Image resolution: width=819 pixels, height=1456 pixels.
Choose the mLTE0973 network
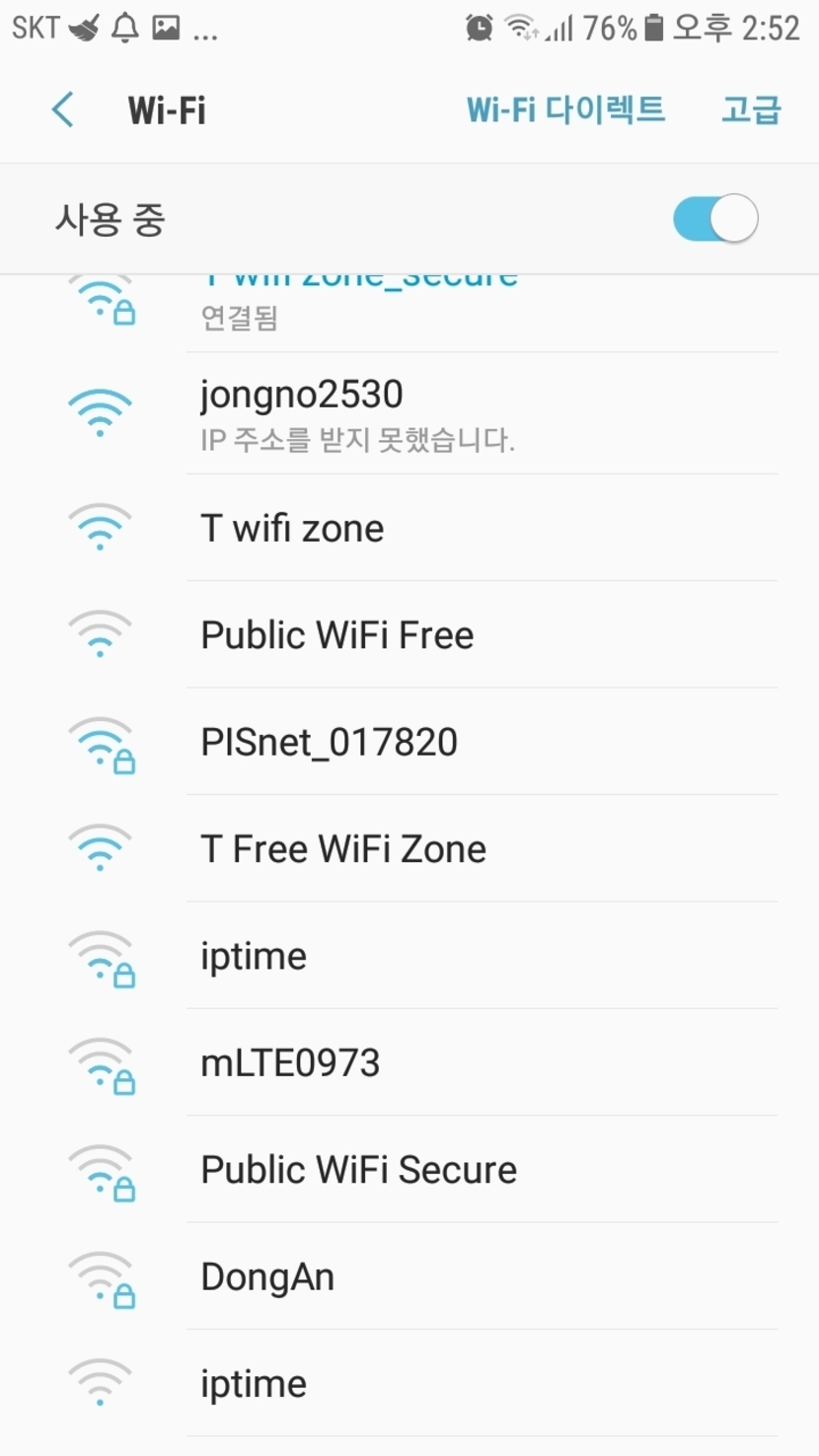(x=395, y=1063)
